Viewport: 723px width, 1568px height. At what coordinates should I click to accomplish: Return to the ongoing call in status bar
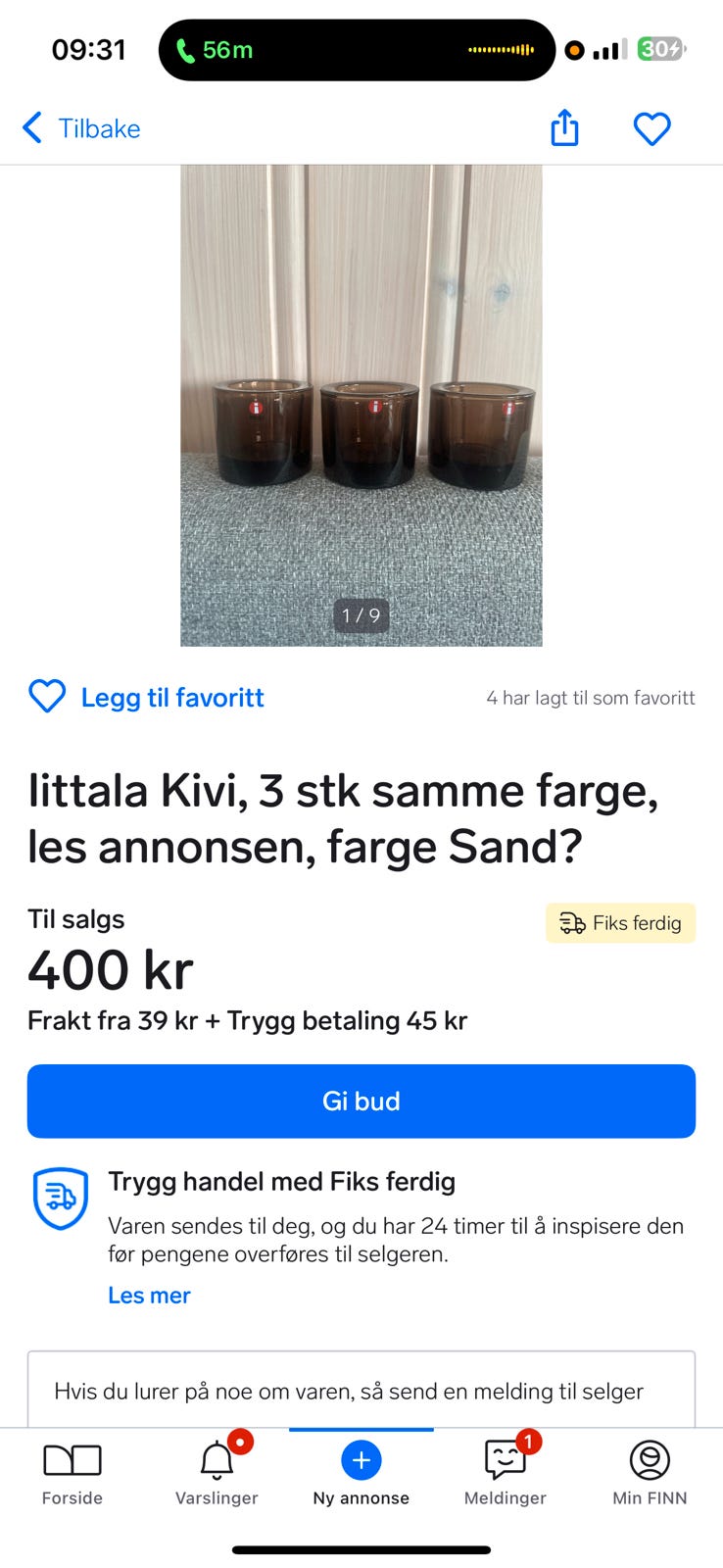pyautogui.click(x=214, y=50)
